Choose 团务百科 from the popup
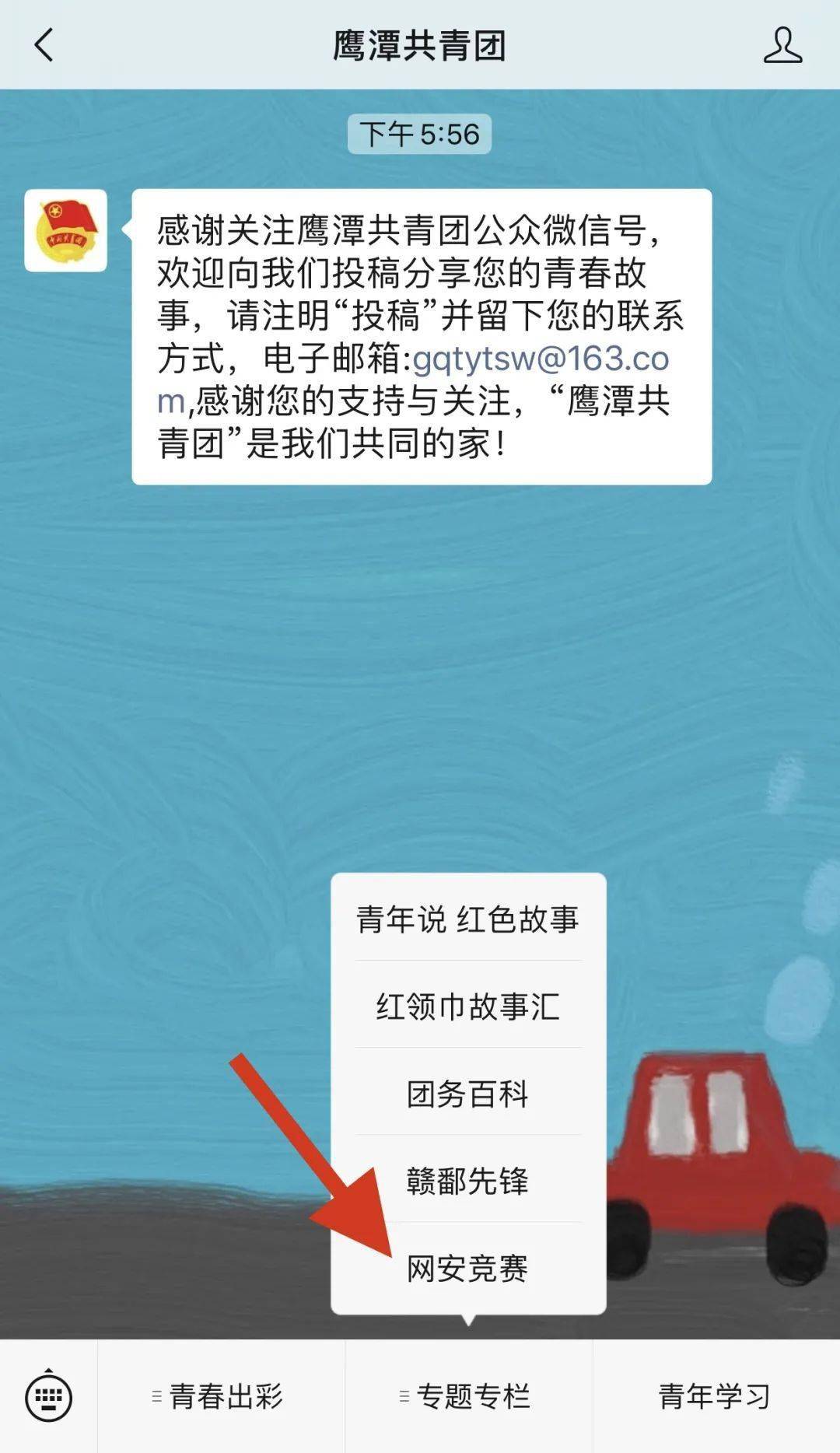Viewport: 840px width, 1453px height. tap(467, 1094)
